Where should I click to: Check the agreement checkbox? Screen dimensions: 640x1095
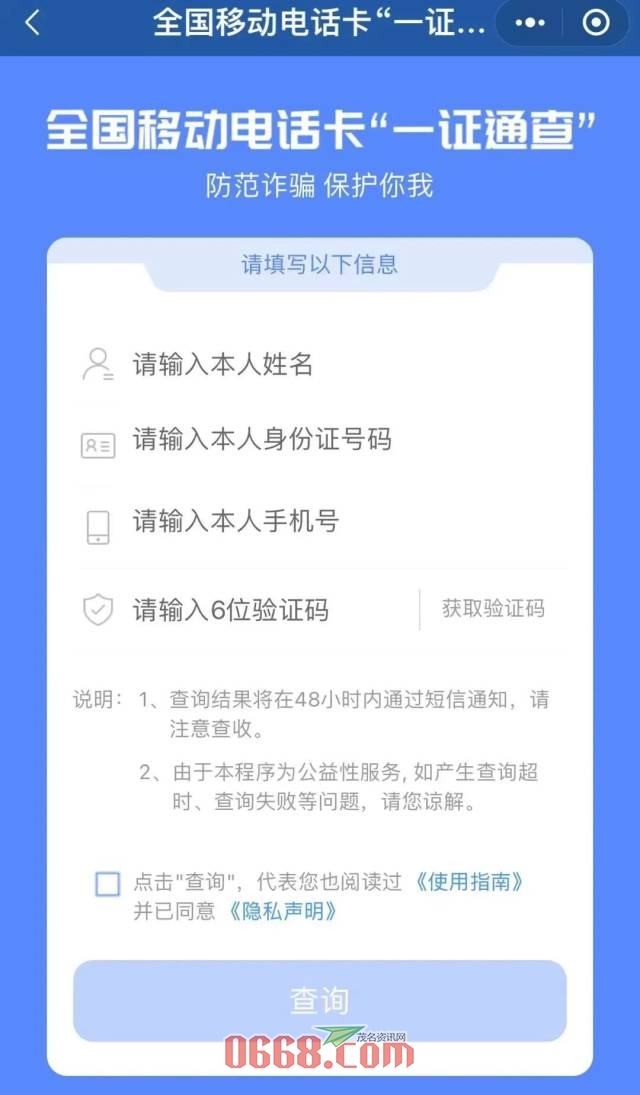pyautogui.click(x=107, y=883)
